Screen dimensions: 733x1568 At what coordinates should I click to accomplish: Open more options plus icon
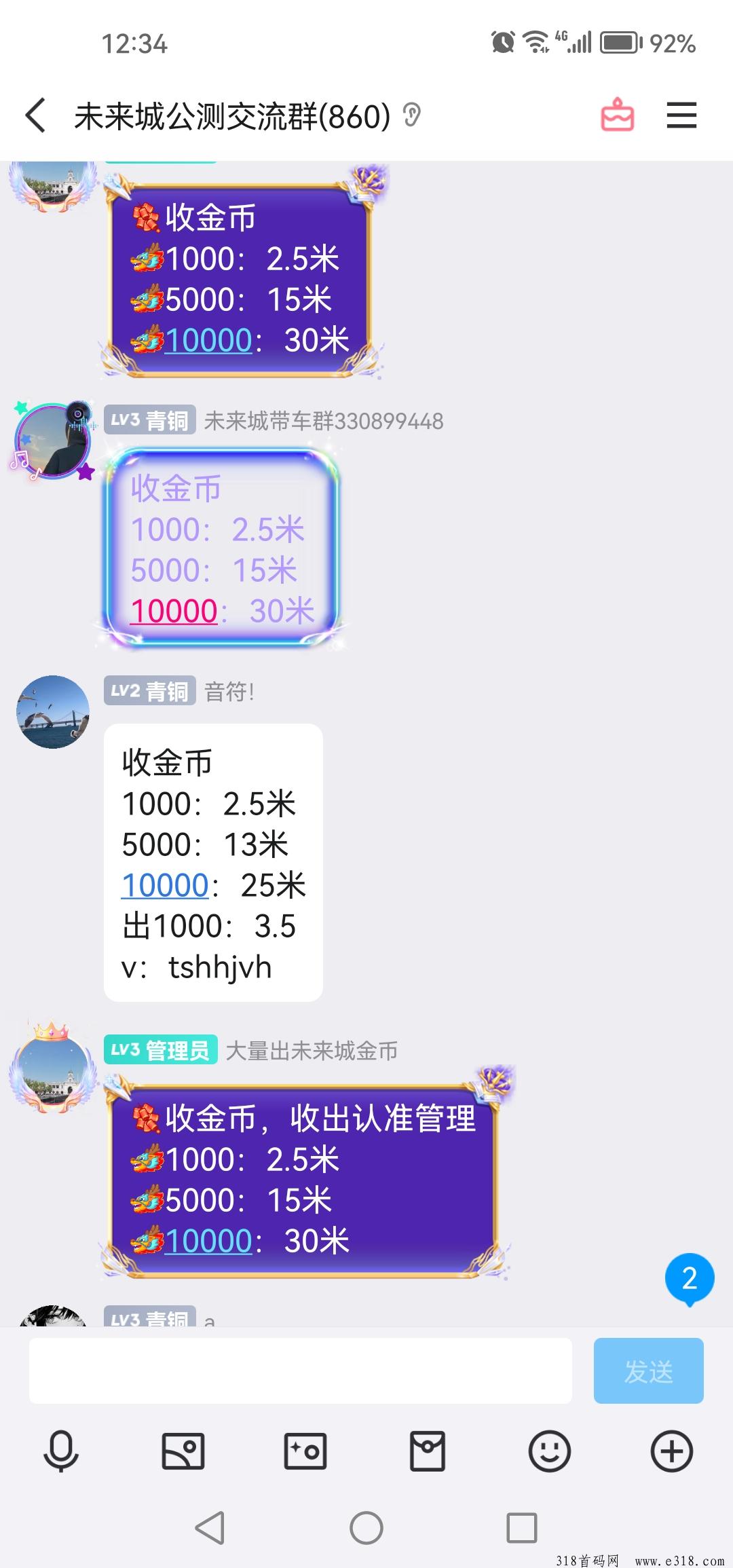[672, 1451]
